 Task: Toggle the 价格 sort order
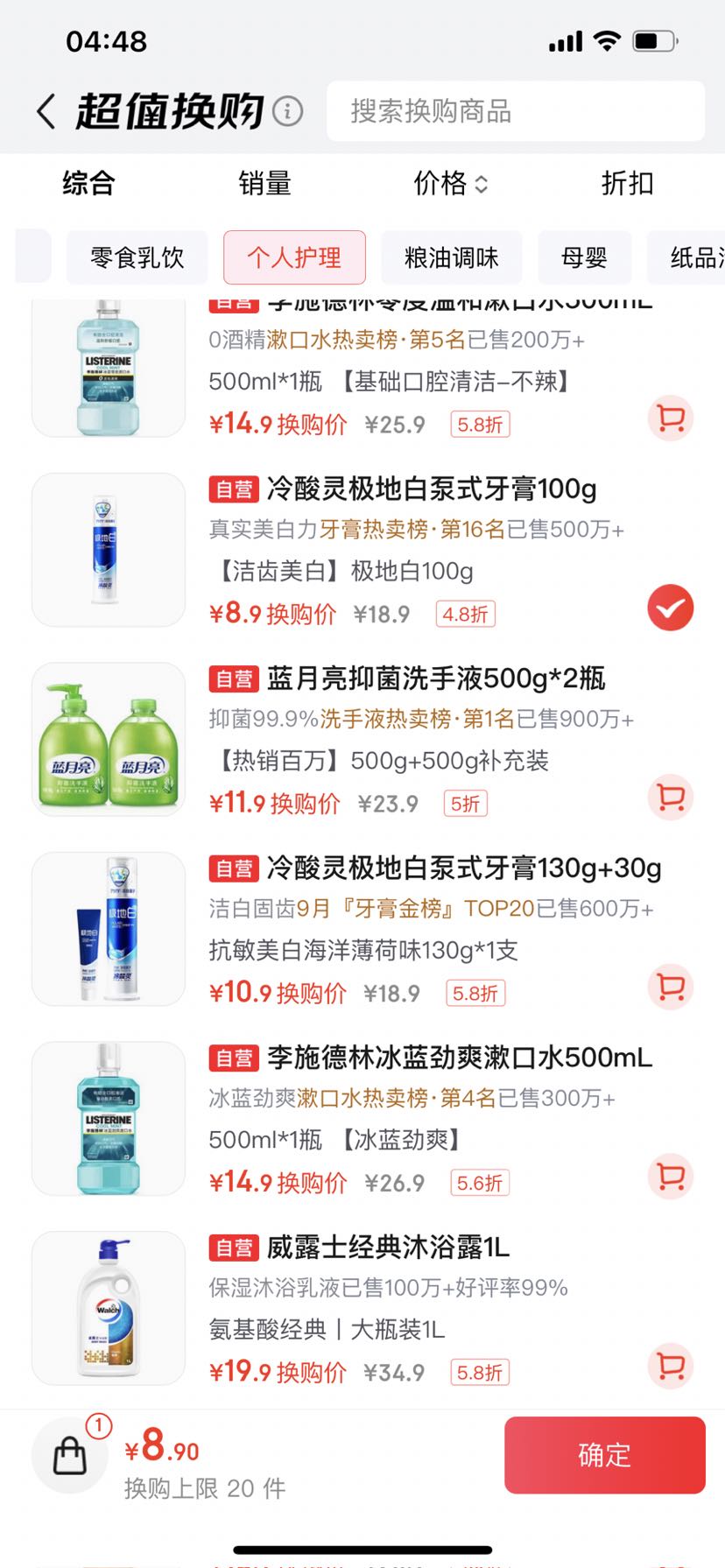tap(451, 183)
